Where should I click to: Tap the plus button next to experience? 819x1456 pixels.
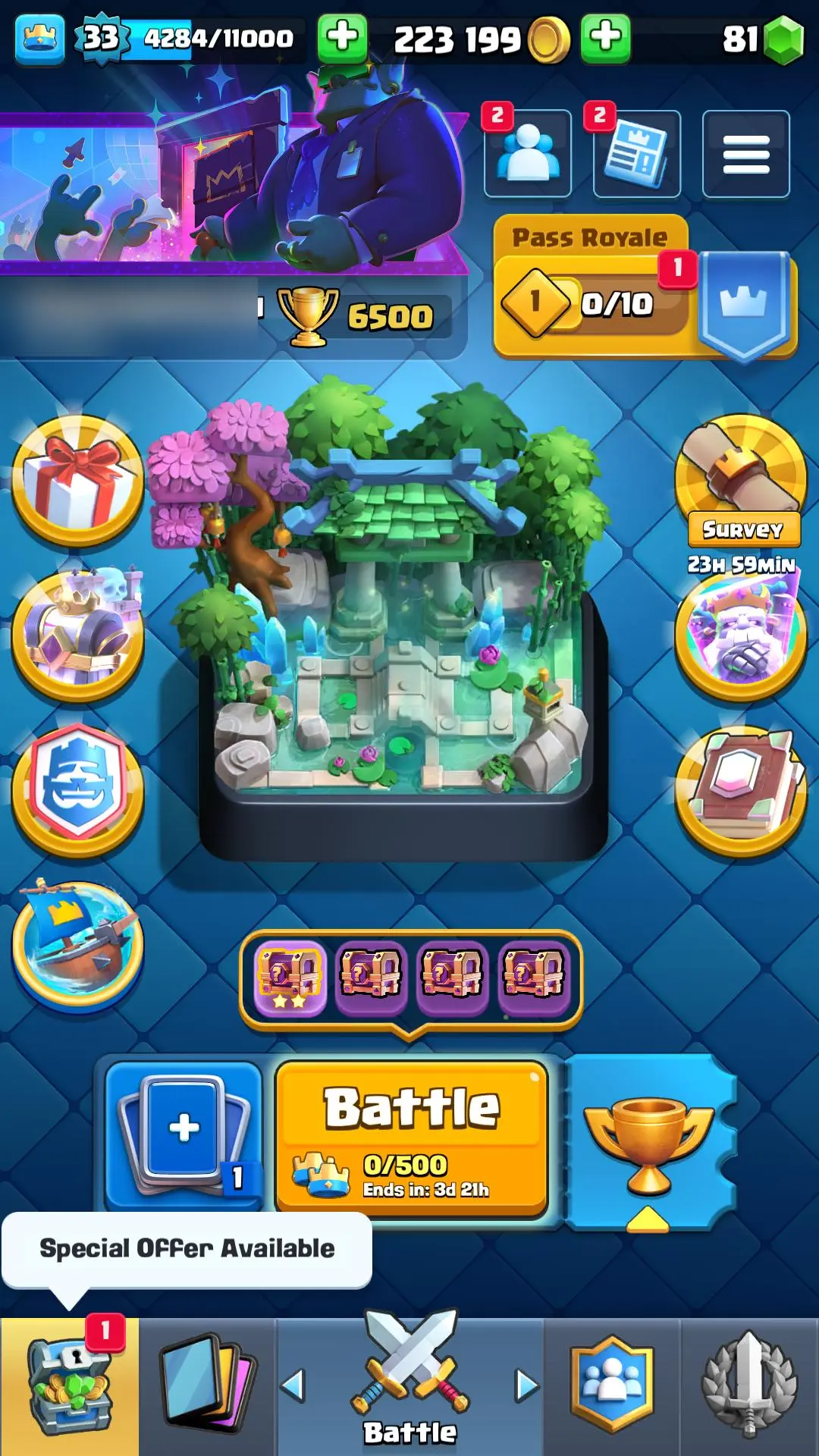point(343,38)
